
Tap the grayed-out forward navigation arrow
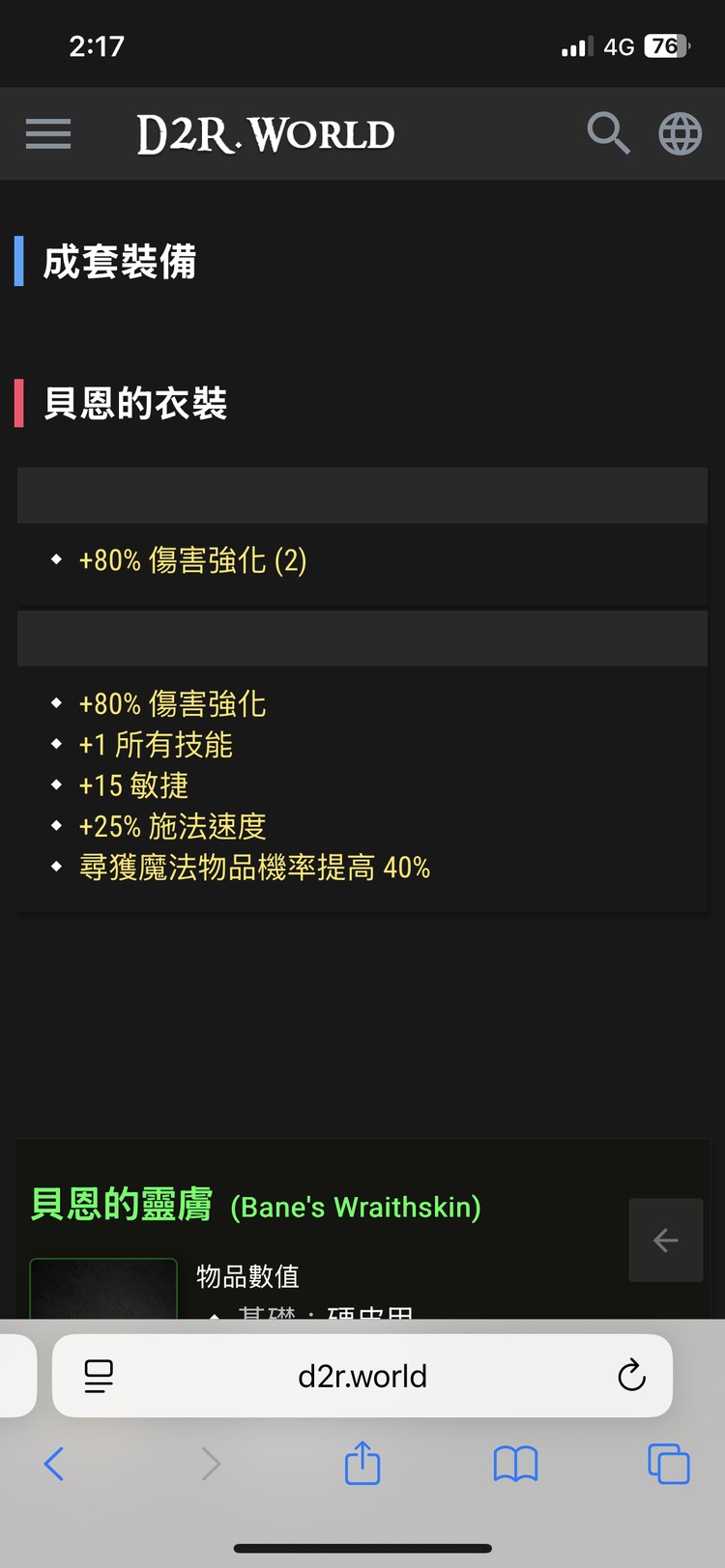211,1465
